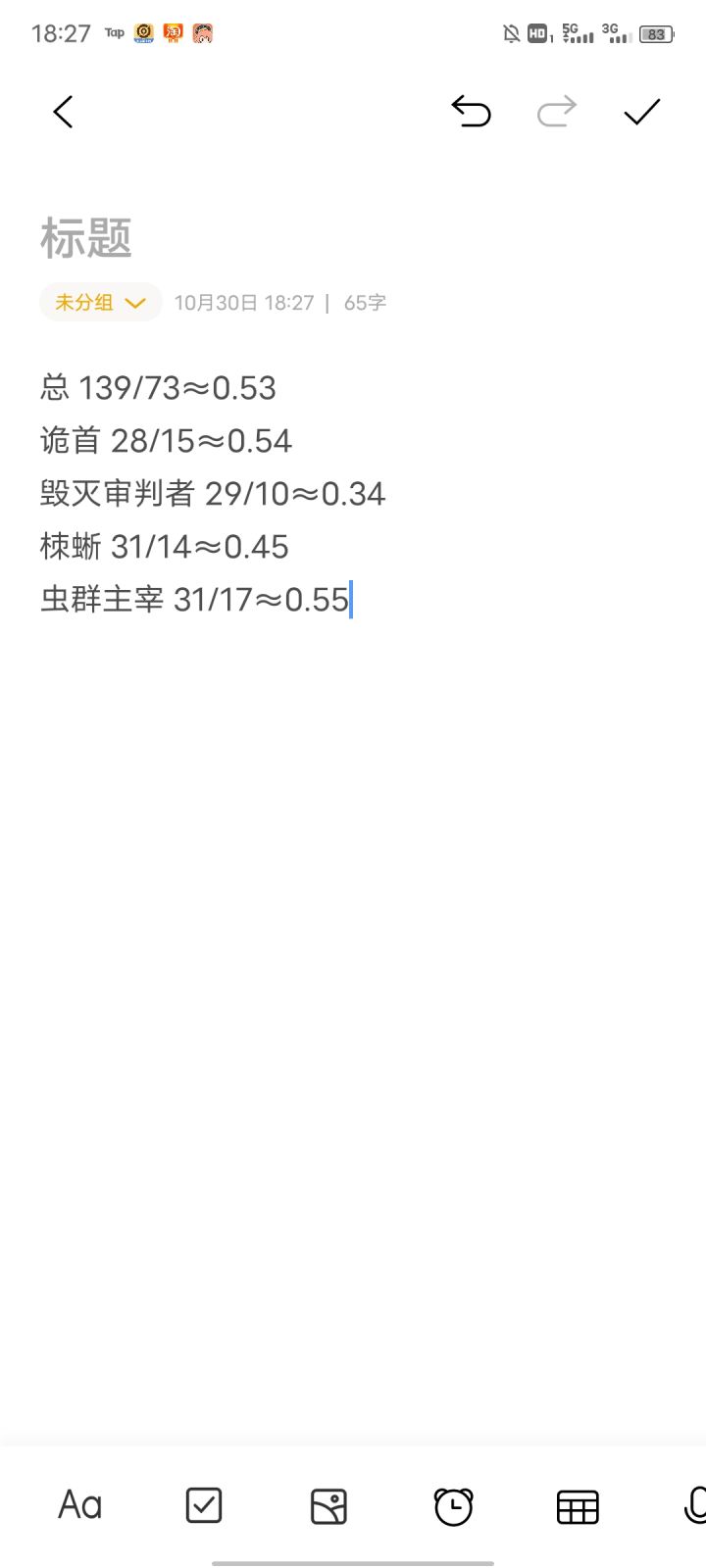
Task: Save note with the checkmark
Action: (x=642, y=112)
